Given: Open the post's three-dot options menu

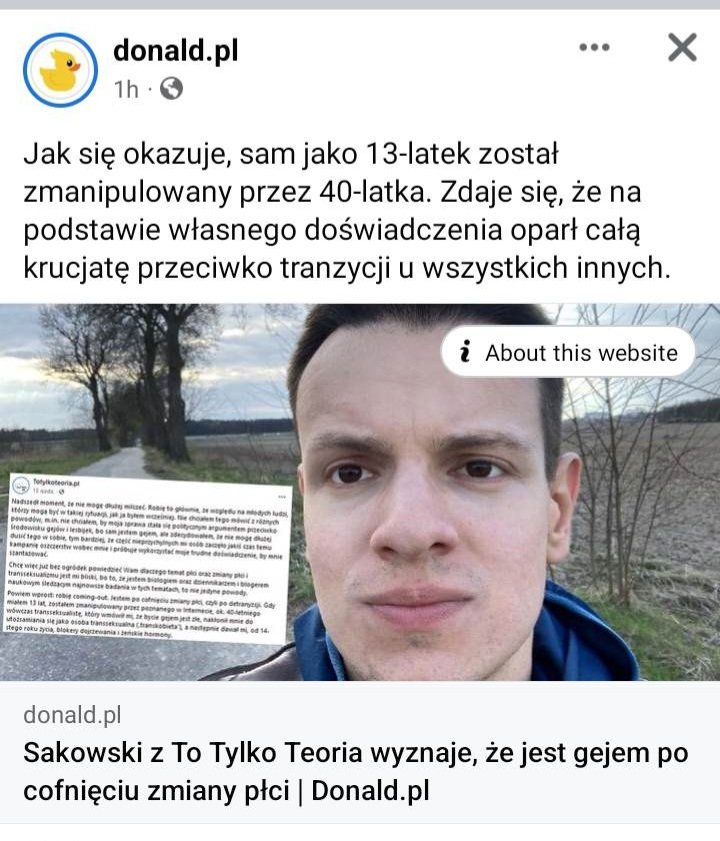Looking at the screenshot, I should point(595,47).
